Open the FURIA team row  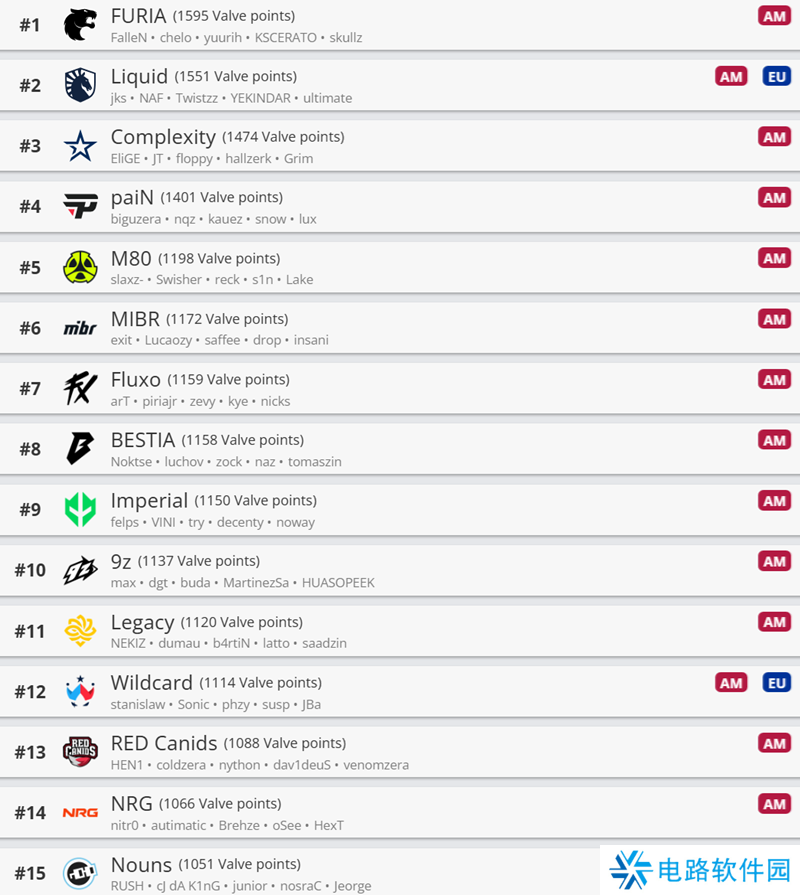[x=400, y=25]
